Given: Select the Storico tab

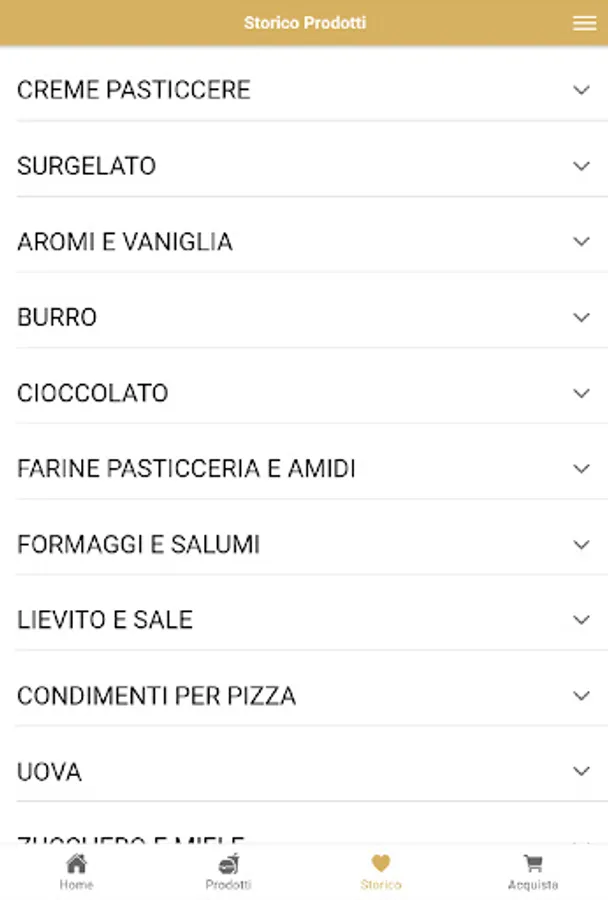Looking at the screenshot, I should pyautogui.click(x=380, y=871).
